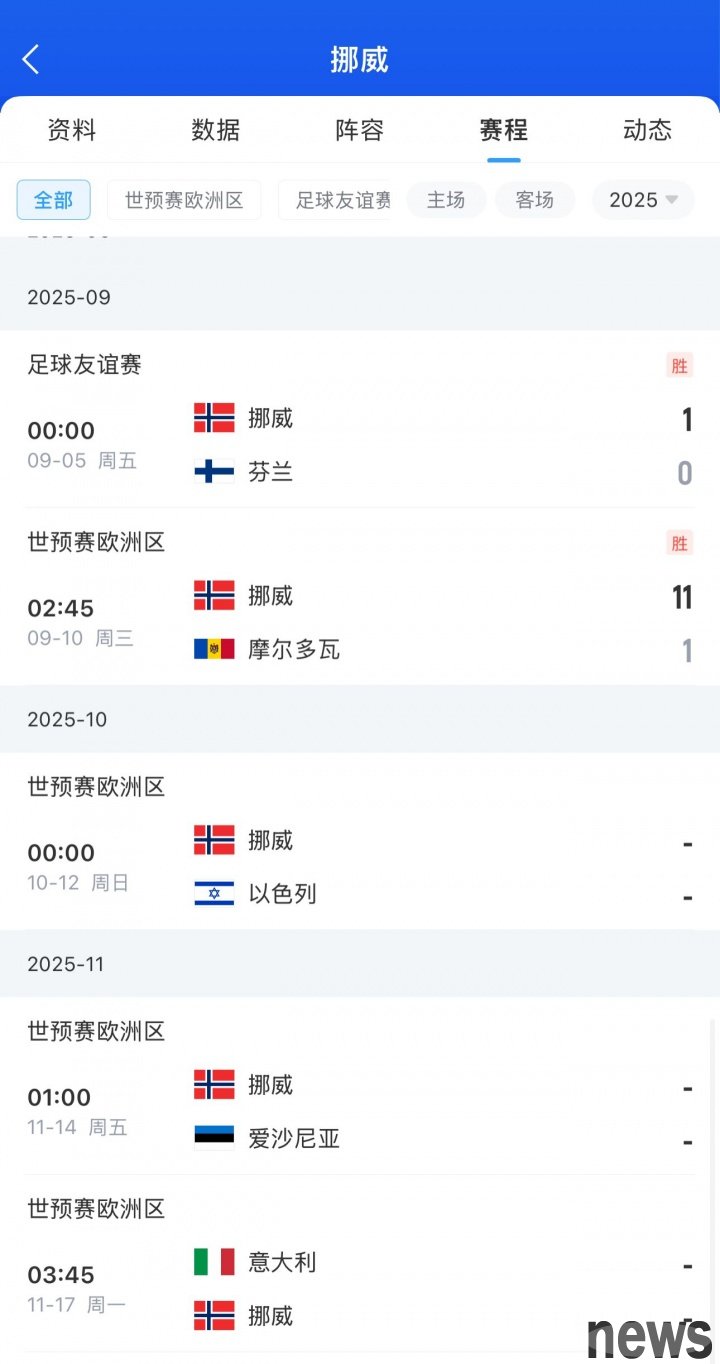Show only 客场 matches
The height and width of the screenshot is (1364, 720).
pos(535,200)
